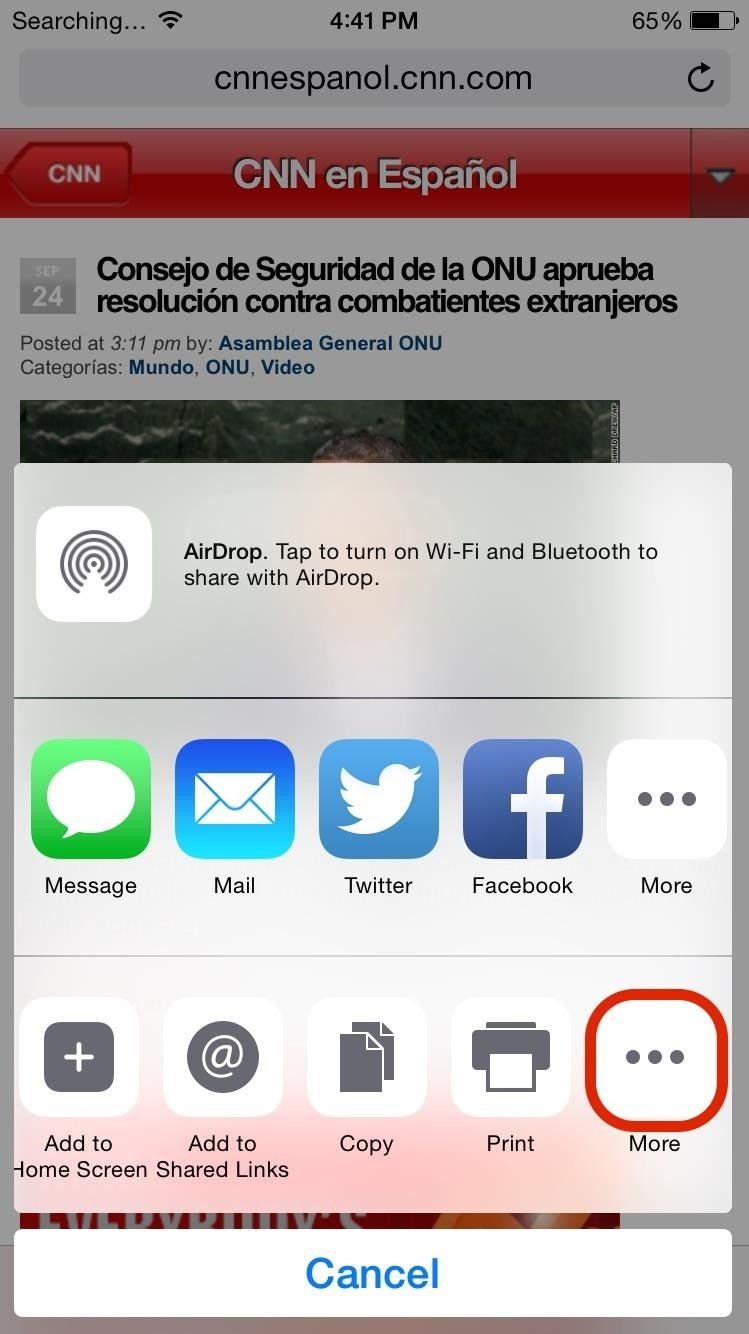Select Add to Shared Links
This screenshot has height=1334, width=749.
(x=222, y=1057)
